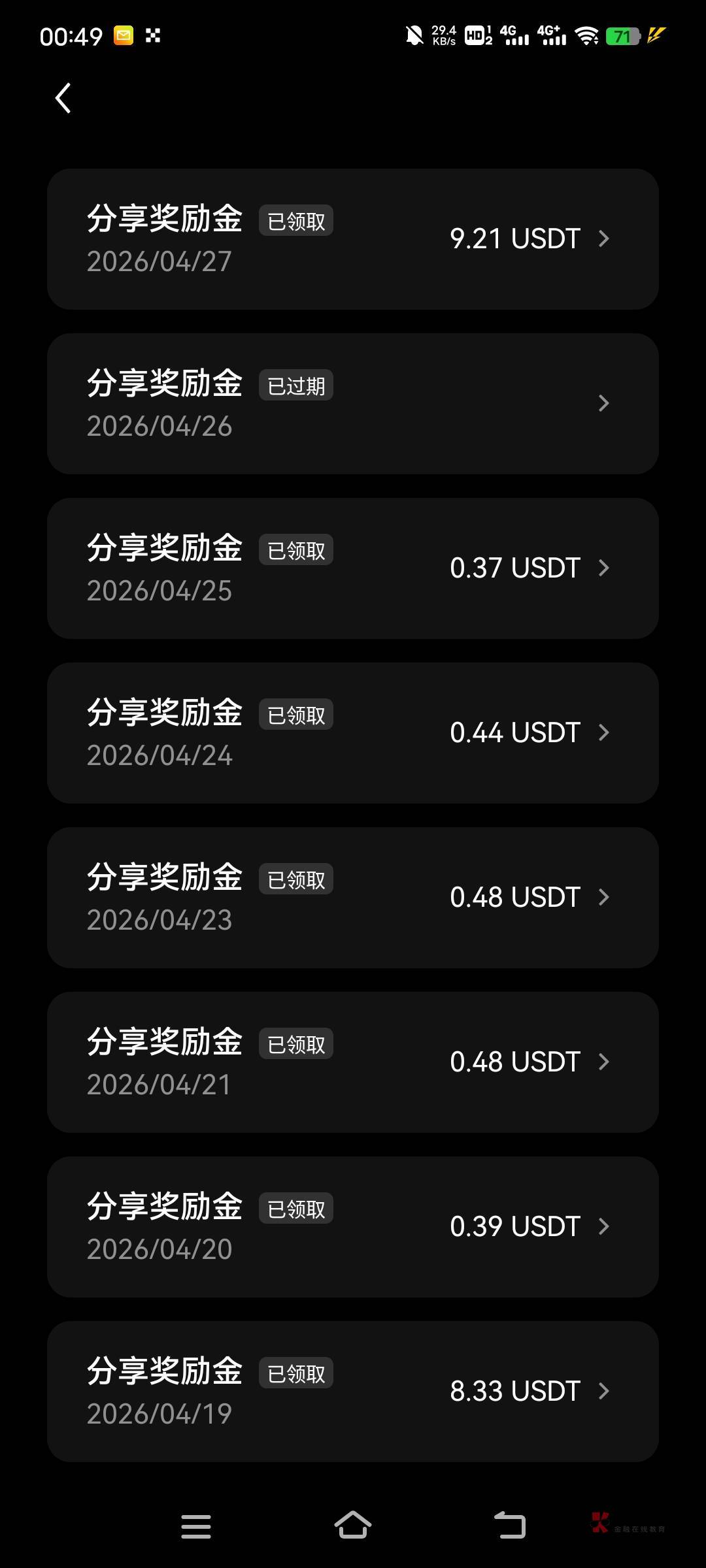Open the 2026/04/24 reward of 0.44 USDT
The image size is (706, 1568).
coord(352,733)
